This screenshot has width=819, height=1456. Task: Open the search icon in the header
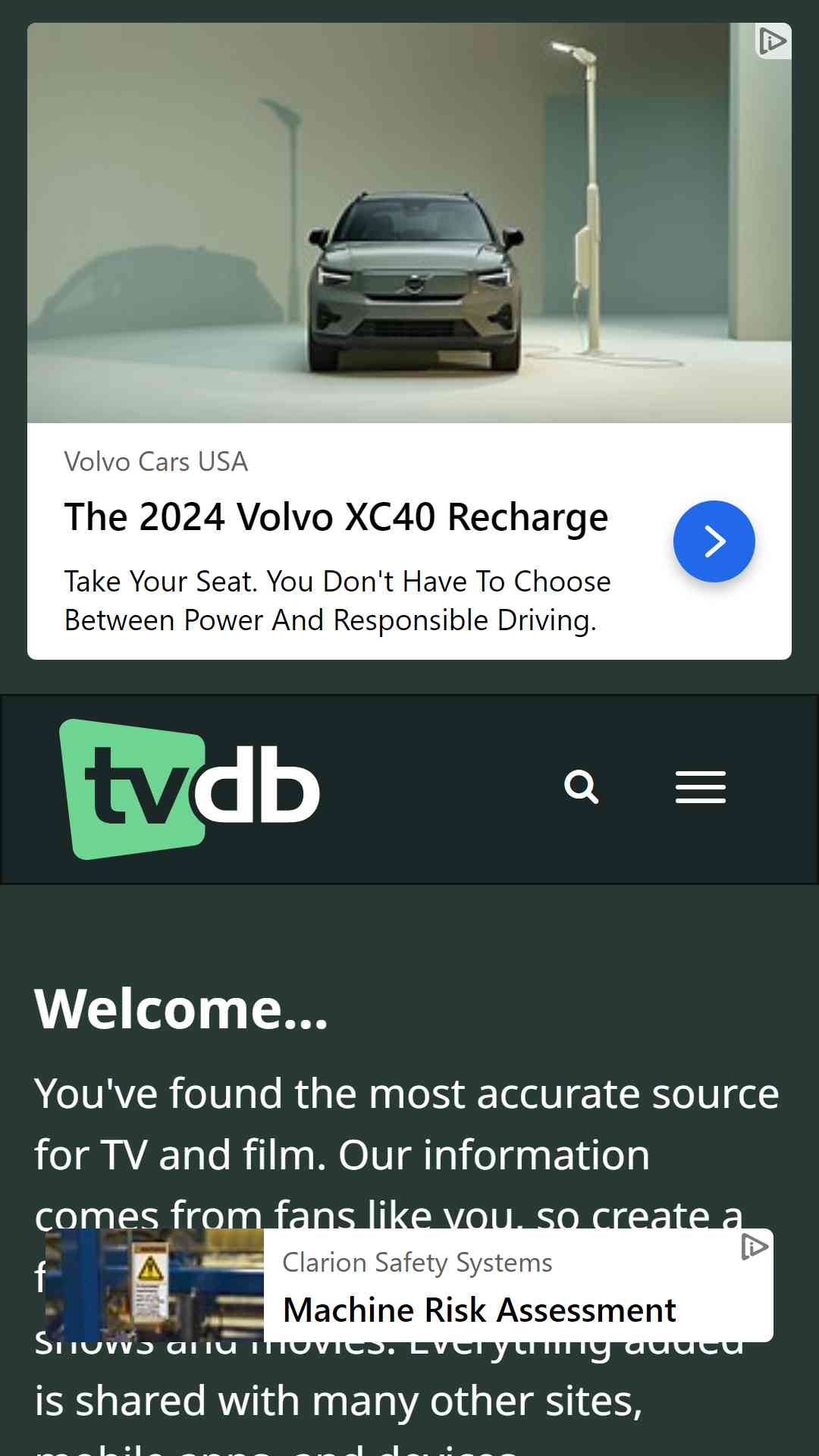tap(582, 787)
